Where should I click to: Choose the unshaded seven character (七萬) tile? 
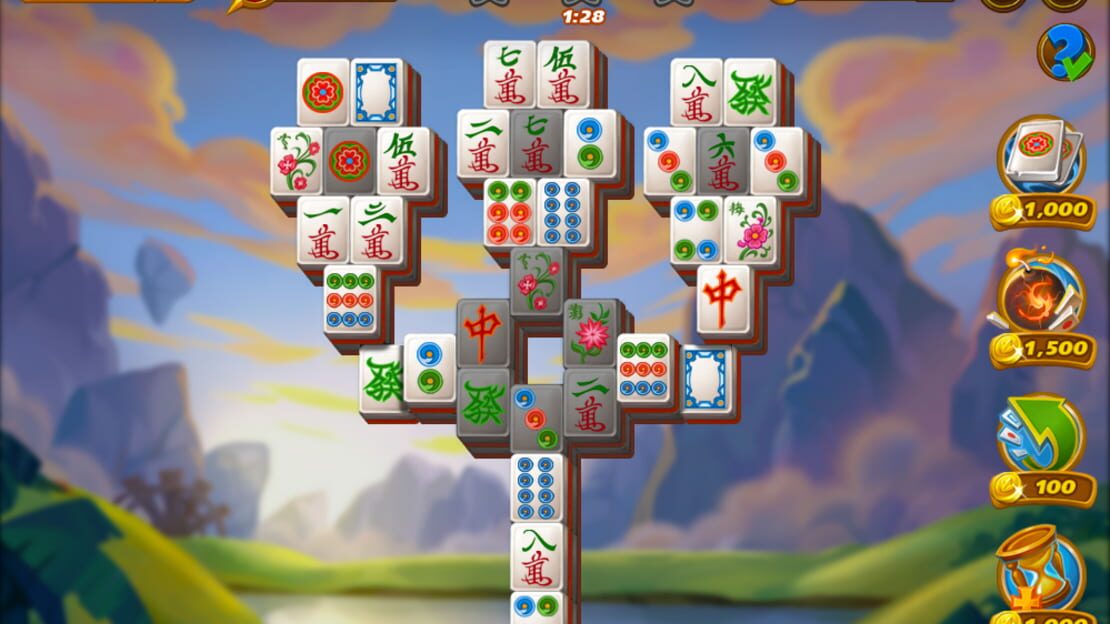[x=510, y=74]
